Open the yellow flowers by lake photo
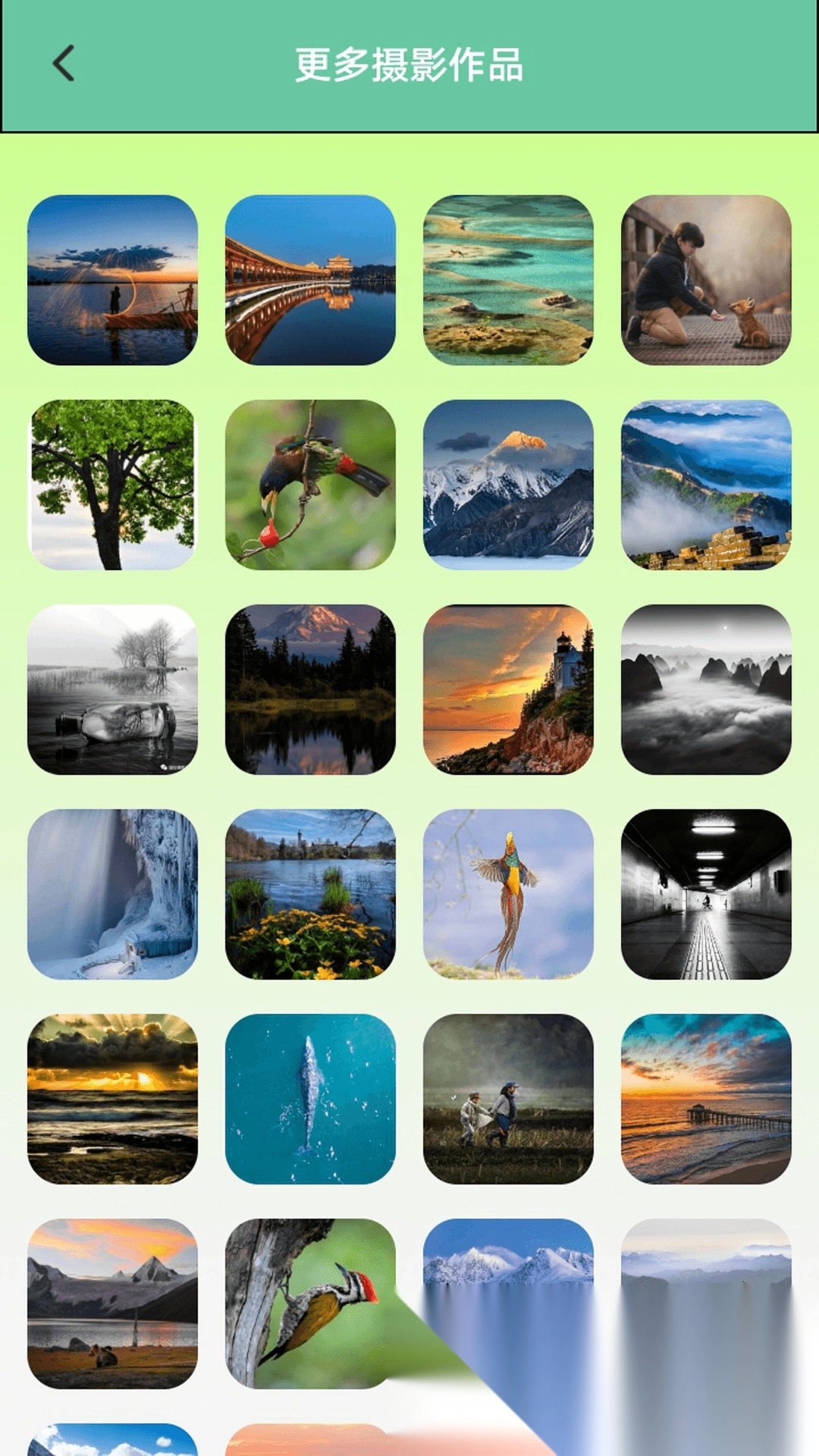Image resolution: width=819 pixels, height=1456 pixels. tap(310, 894)
